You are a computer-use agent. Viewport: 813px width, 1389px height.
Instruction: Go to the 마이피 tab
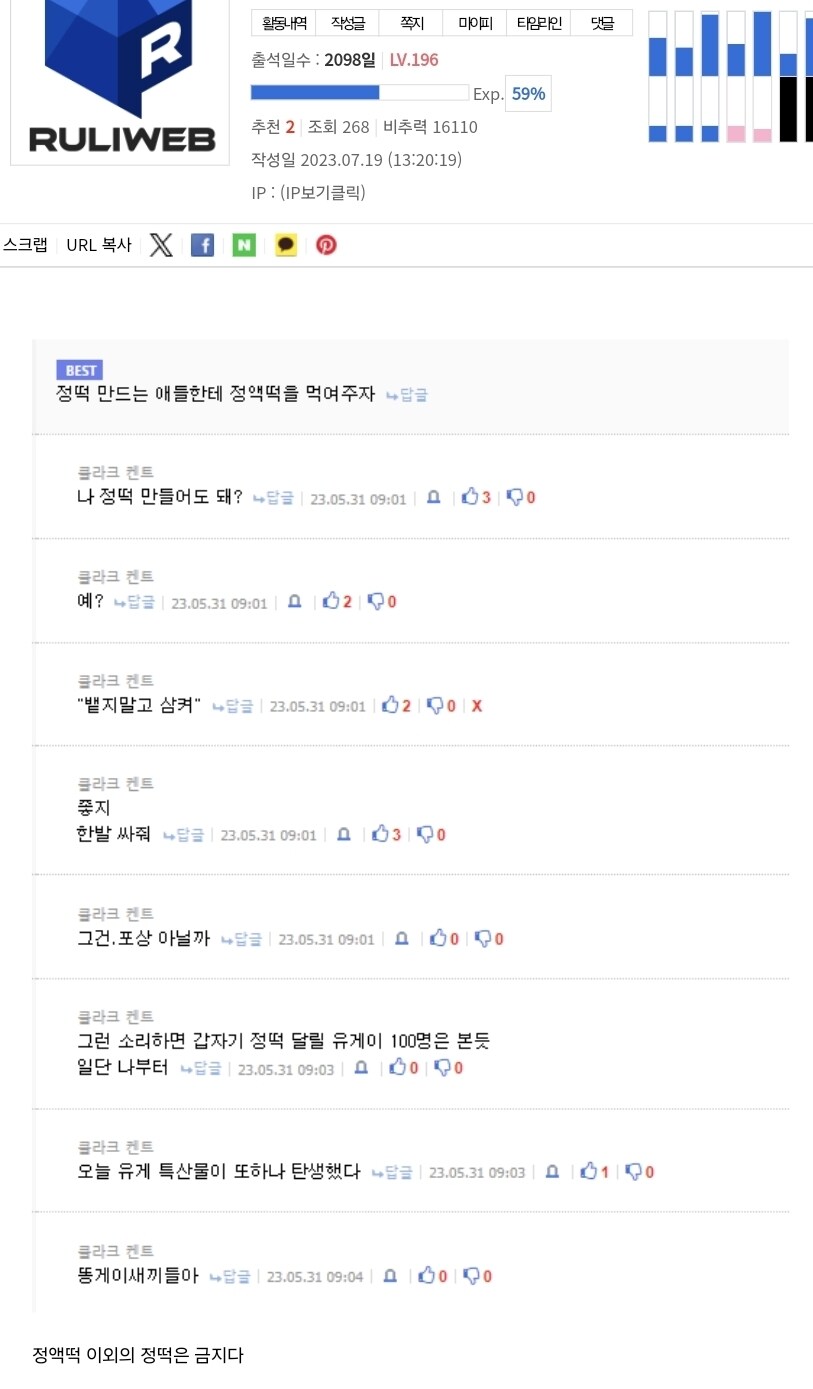tap(475, 23)
